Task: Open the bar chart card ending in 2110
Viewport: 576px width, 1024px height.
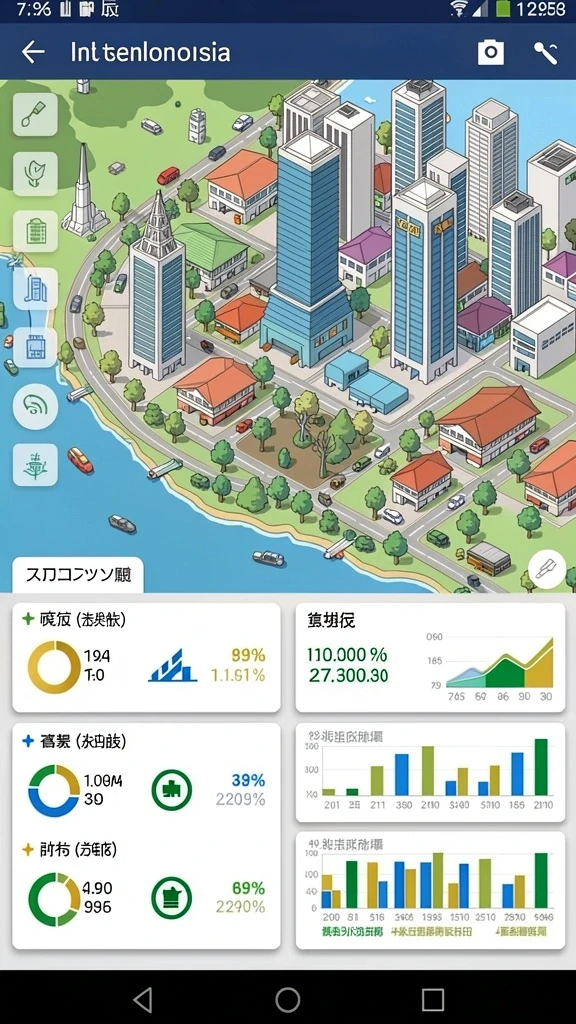Action: [x=430, y=772]
